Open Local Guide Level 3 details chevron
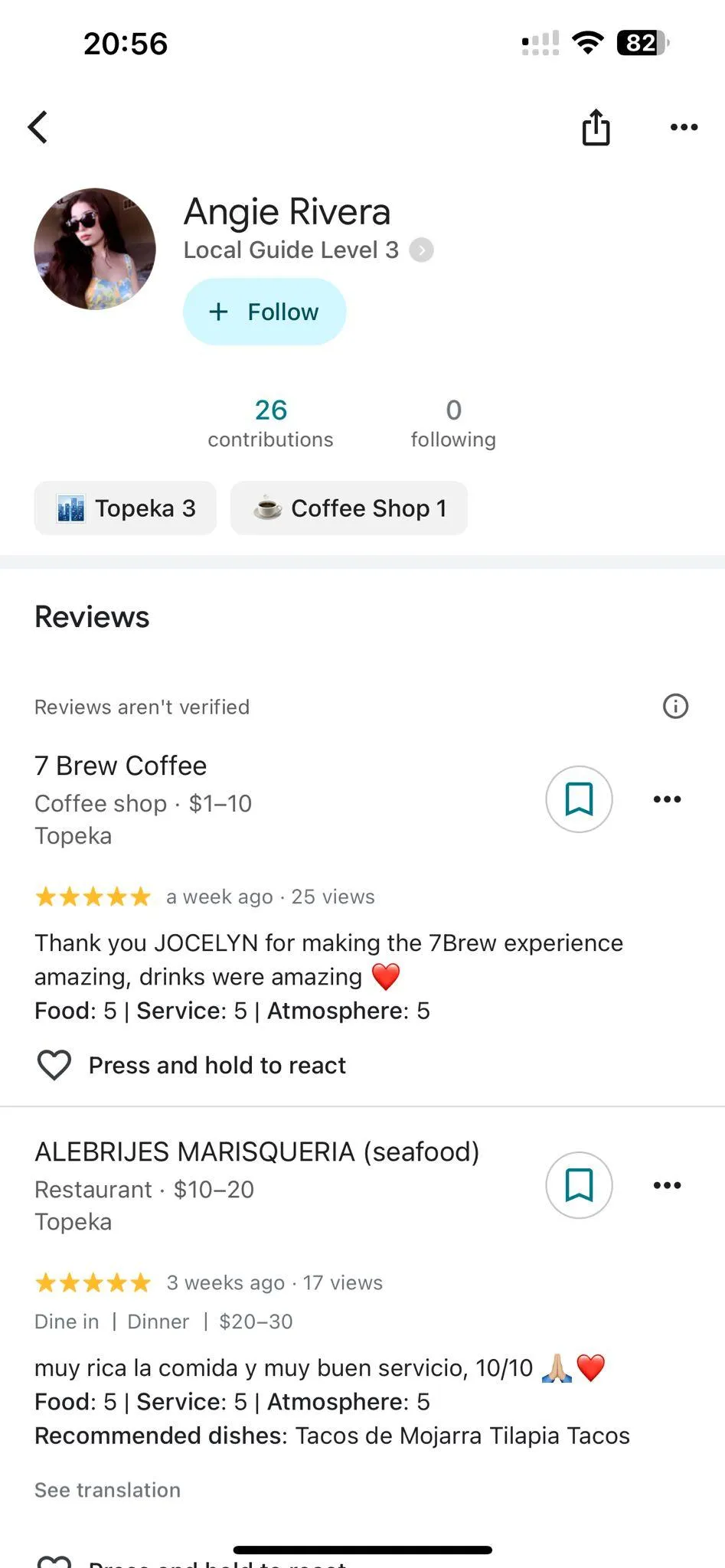725x1568 pixels. 421,250
